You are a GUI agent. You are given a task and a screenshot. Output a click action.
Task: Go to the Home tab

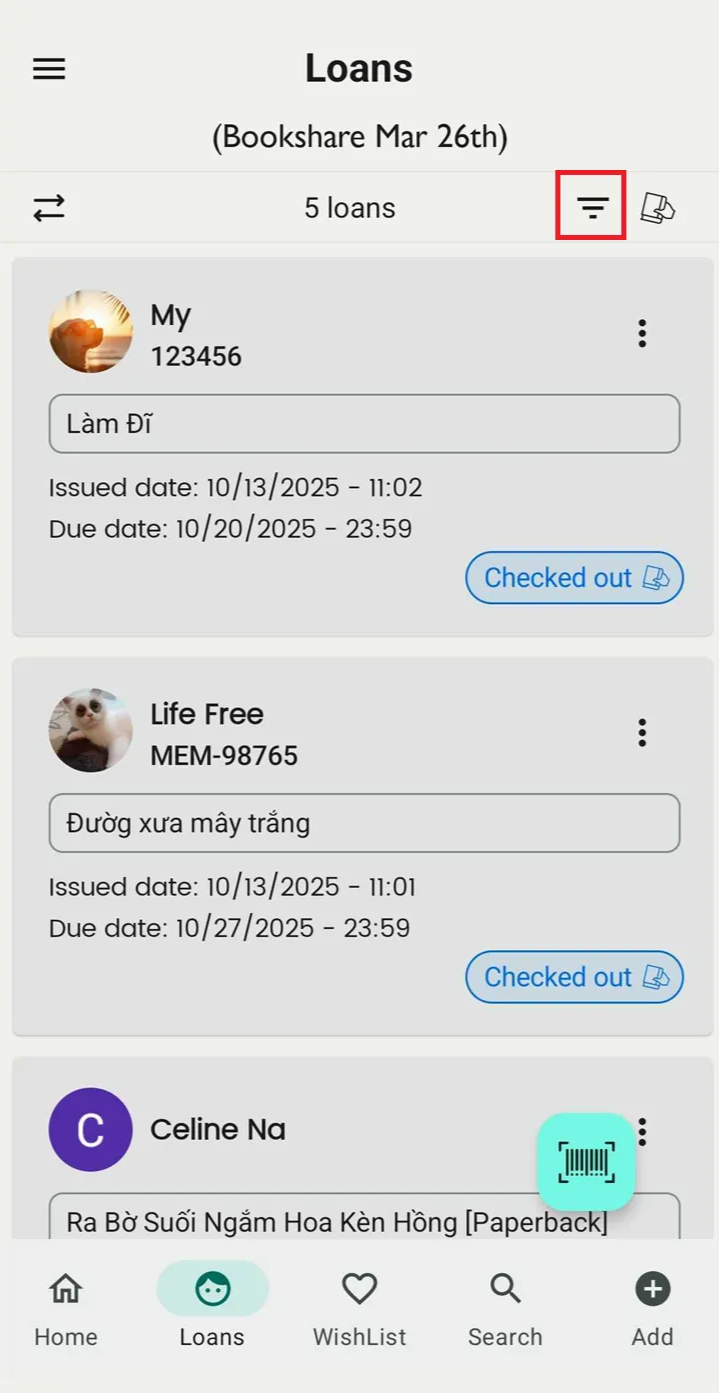click(x=66, y=1309)
